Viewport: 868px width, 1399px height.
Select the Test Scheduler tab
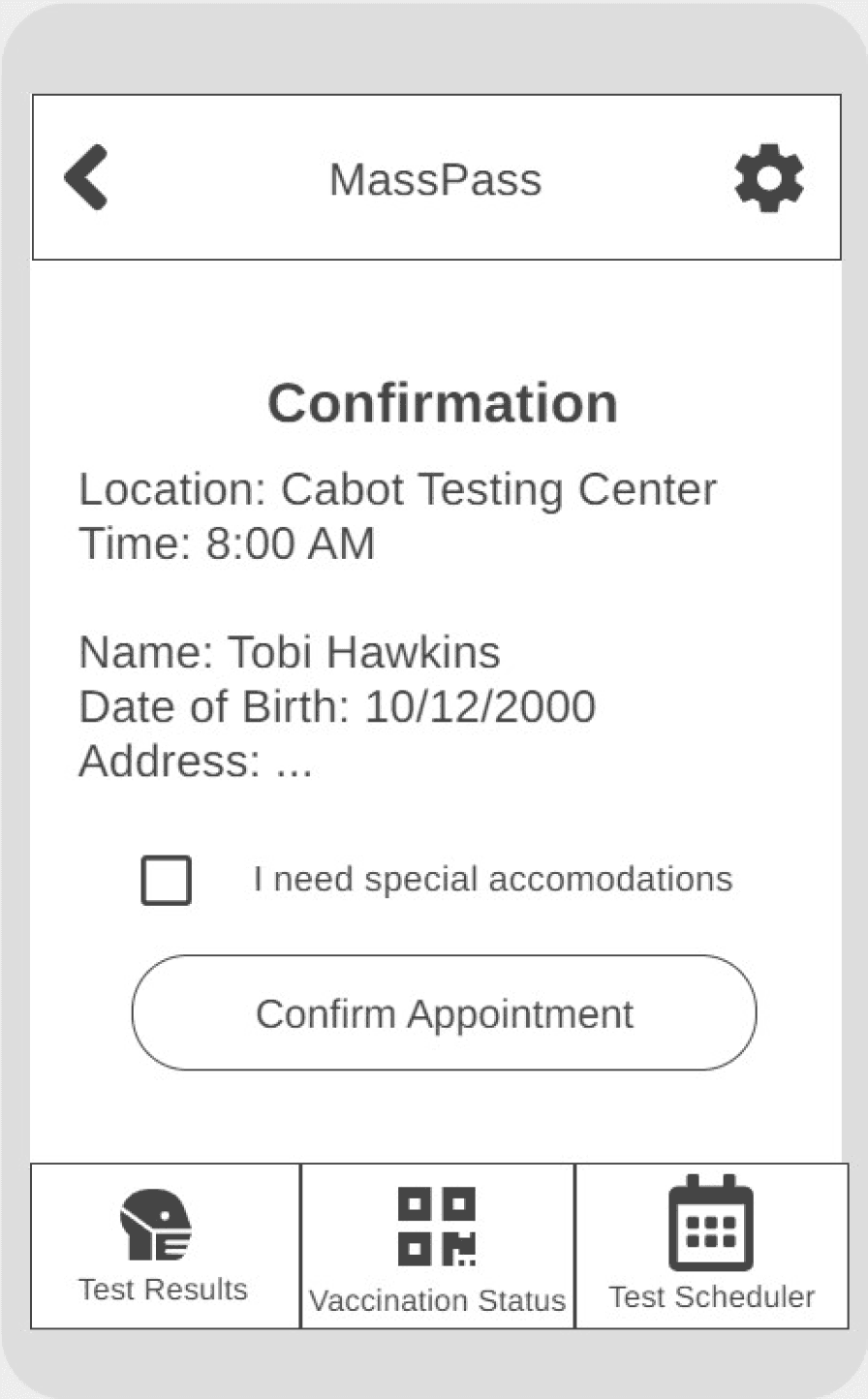click(711, 1246)
